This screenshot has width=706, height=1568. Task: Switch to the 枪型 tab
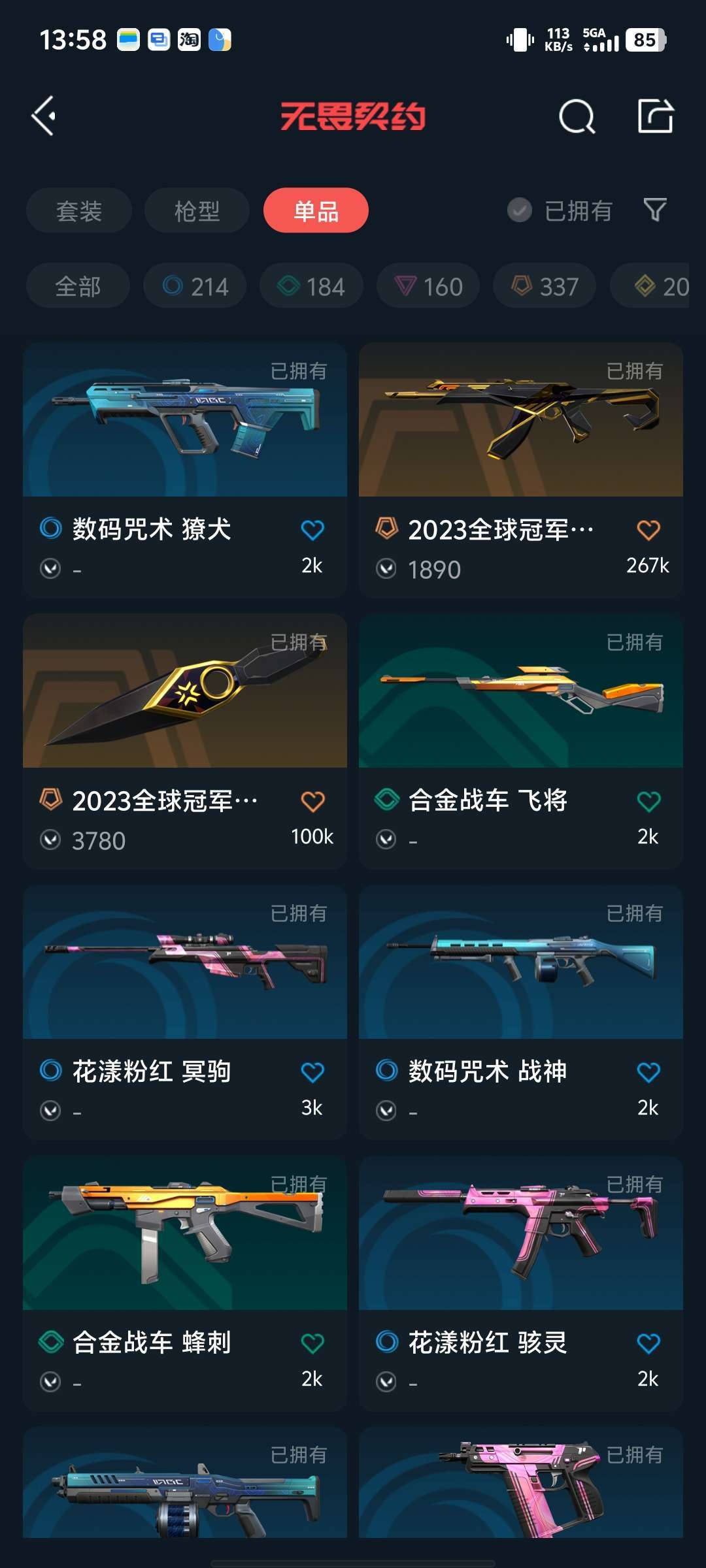pos(197,210)
